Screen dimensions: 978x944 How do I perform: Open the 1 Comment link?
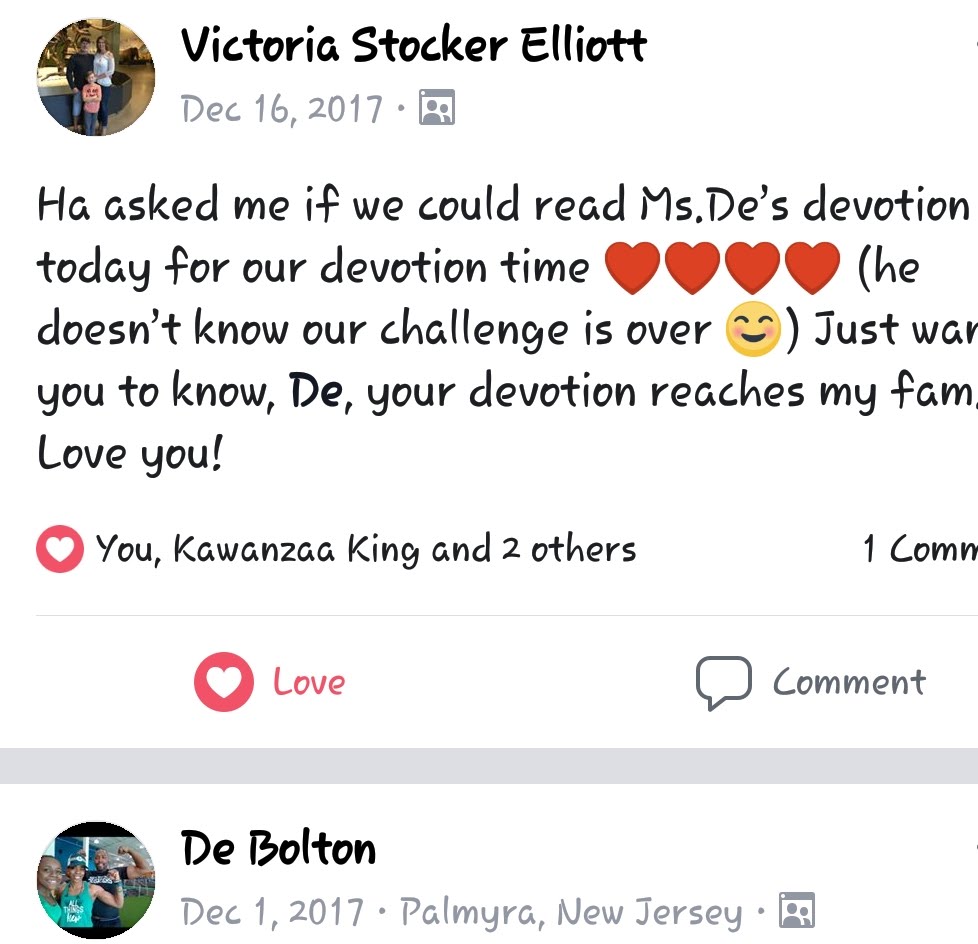918,549
